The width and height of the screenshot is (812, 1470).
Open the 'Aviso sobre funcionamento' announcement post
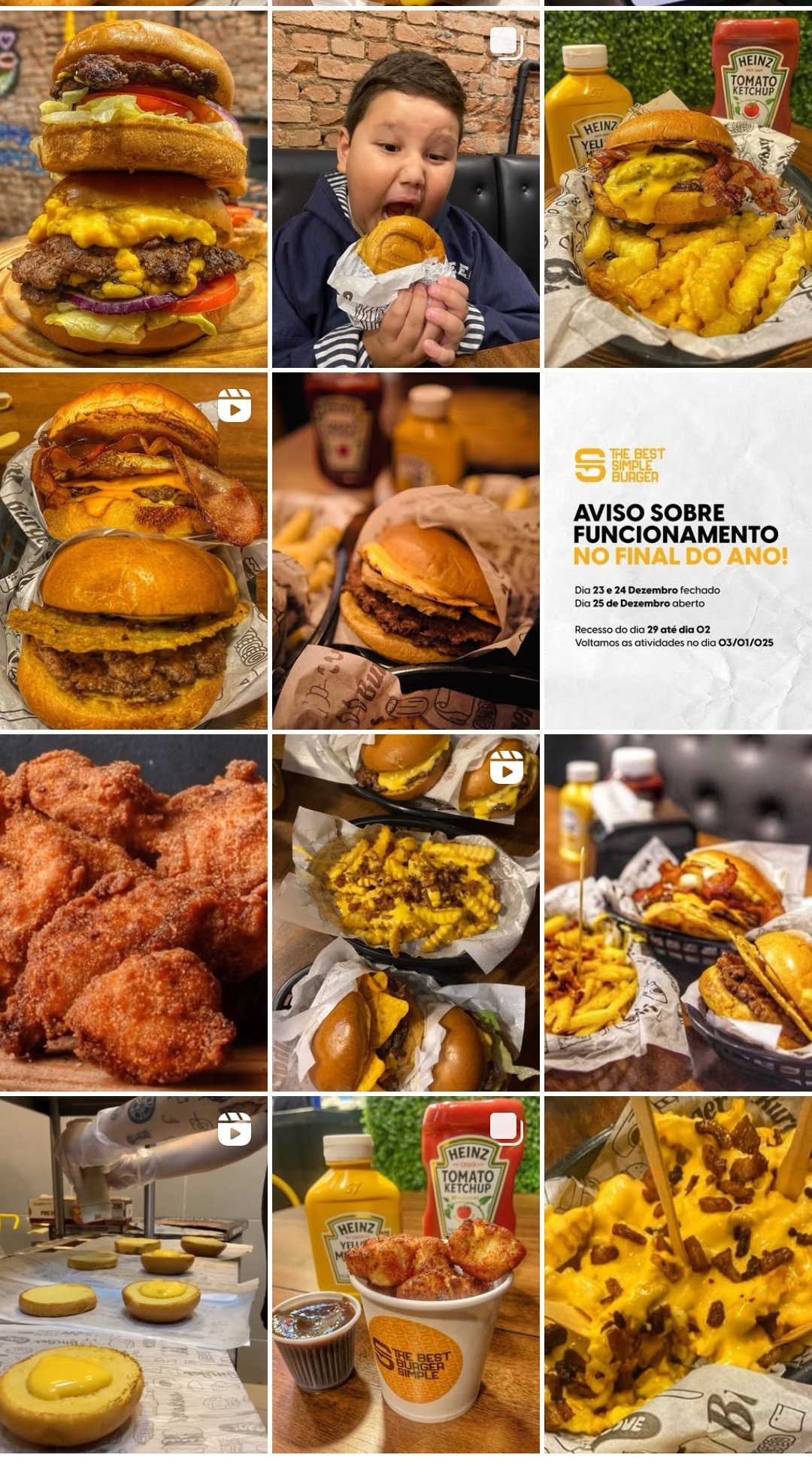tap(678, 551)
